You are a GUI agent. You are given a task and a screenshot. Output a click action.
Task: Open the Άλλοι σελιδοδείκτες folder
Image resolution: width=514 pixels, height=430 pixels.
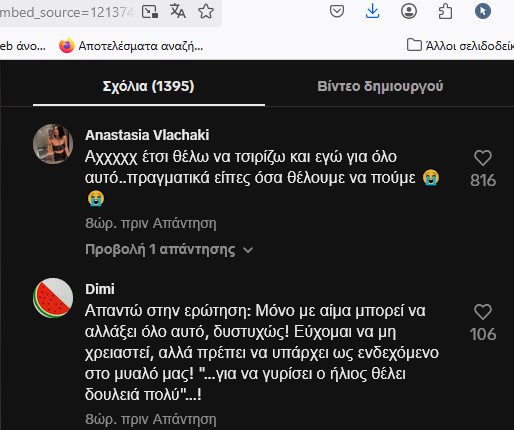coord(460,45)
